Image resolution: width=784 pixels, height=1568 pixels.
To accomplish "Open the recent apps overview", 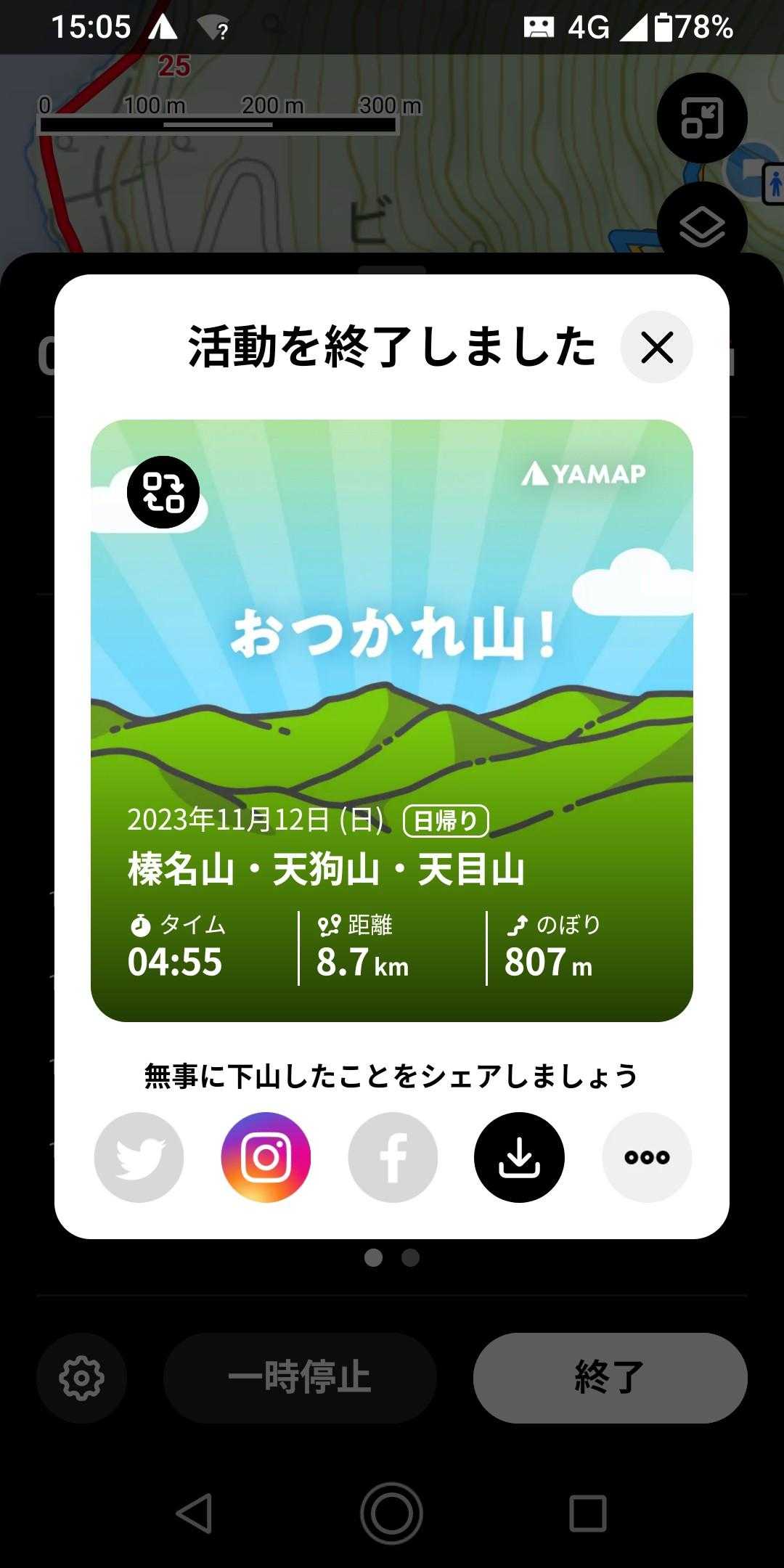I will (x=587, y=1514).
